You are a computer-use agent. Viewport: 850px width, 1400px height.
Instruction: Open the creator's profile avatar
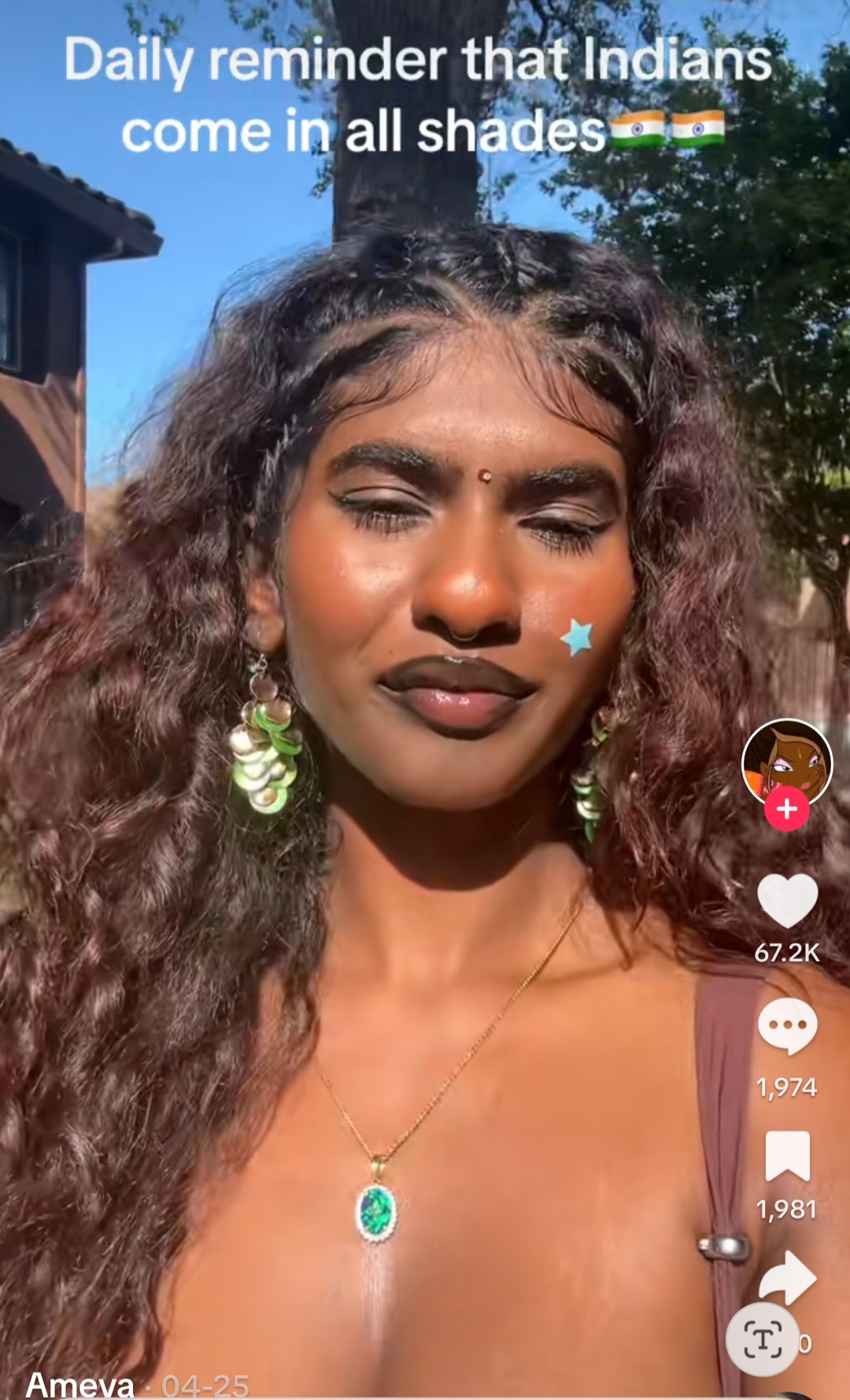[x=786, y=761]
